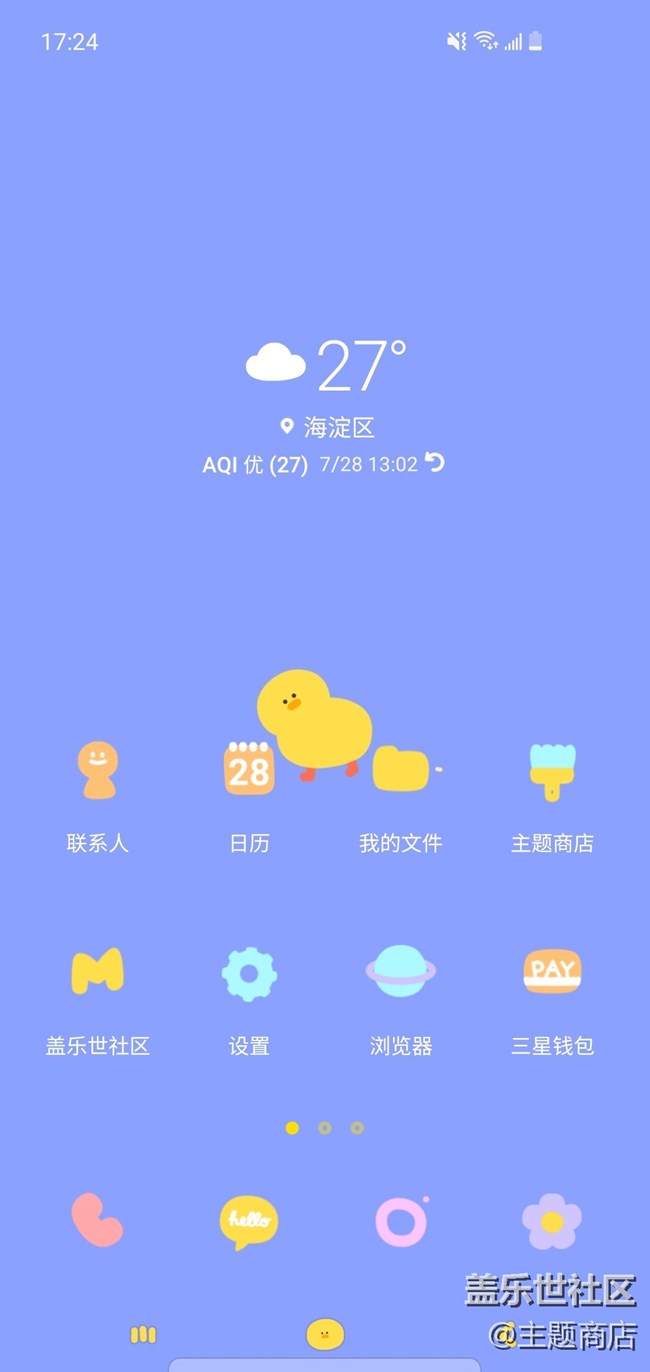Viewport: 650px width, 1372px height.
Task: Tap the duck home navigation button
Action: pos(325,1334)
